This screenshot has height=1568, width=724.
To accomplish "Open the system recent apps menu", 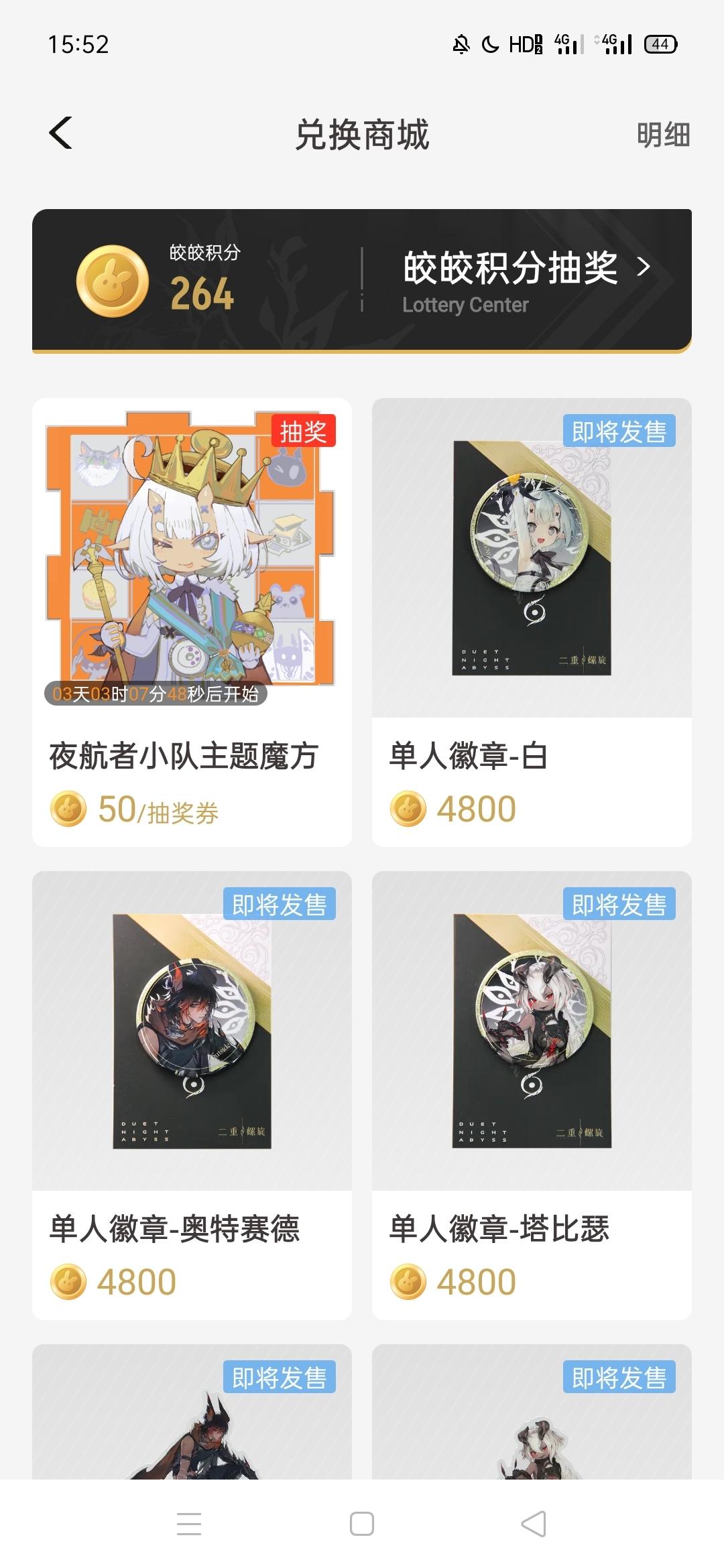I will [x=189, y=1524].
